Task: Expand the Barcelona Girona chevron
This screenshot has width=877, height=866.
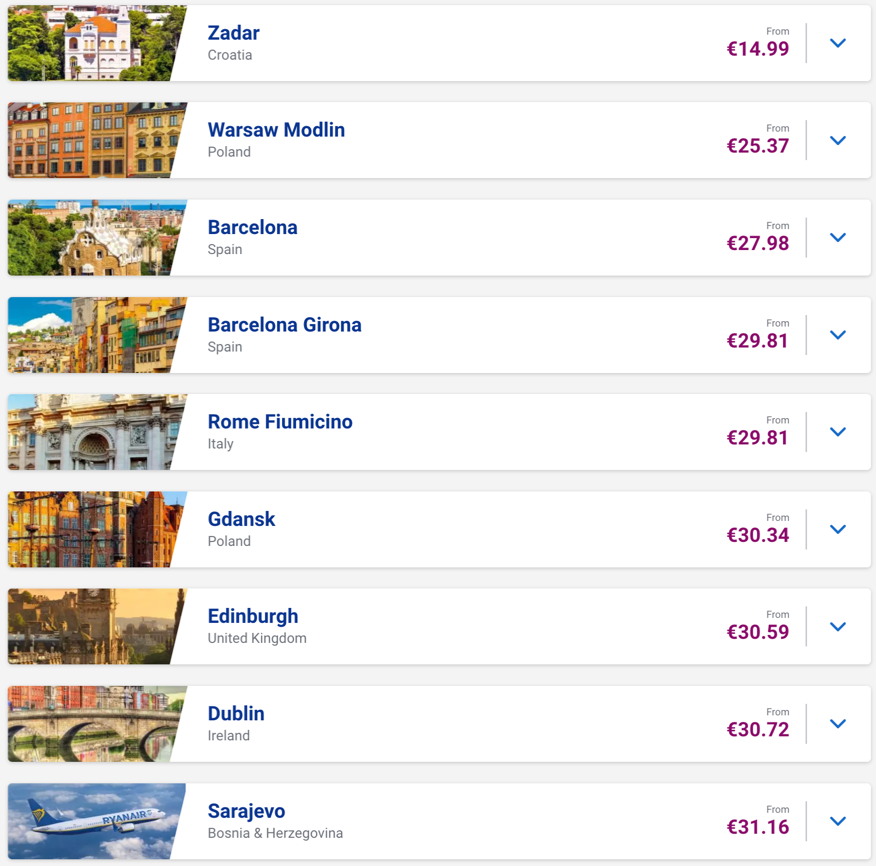Action: tap(838, 335)
